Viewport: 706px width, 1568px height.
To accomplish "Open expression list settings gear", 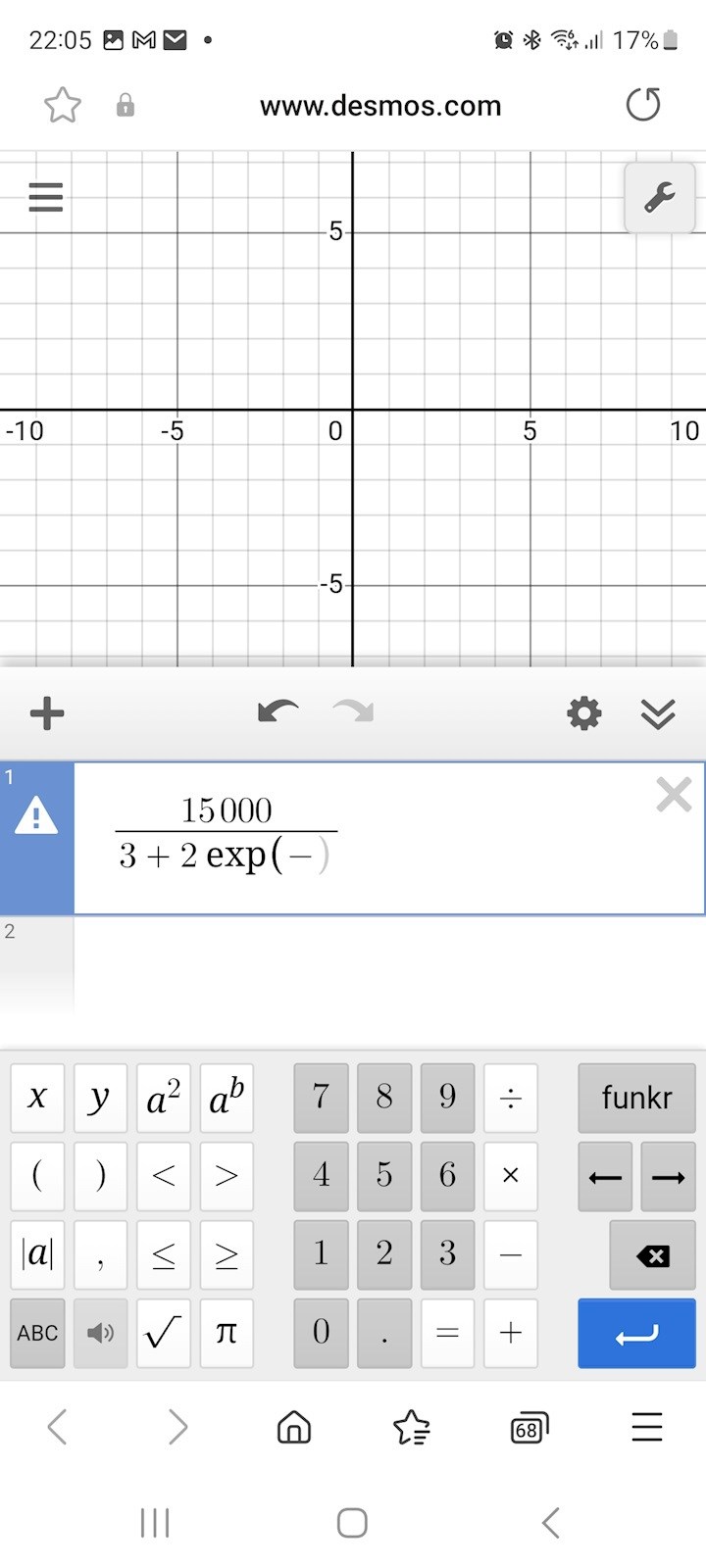I will (584, 713).
